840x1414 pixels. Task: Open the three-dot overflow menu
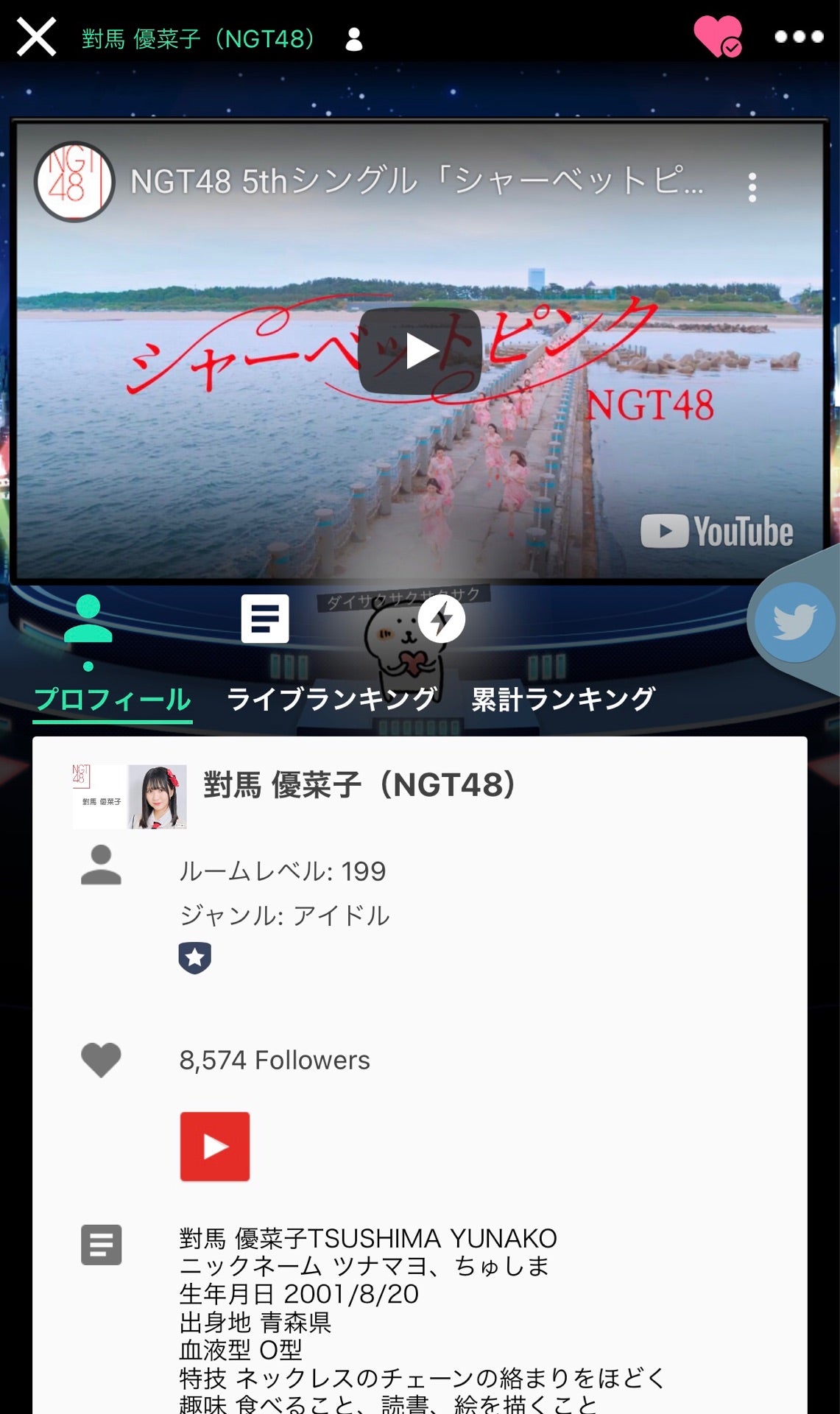click(799, 37)
